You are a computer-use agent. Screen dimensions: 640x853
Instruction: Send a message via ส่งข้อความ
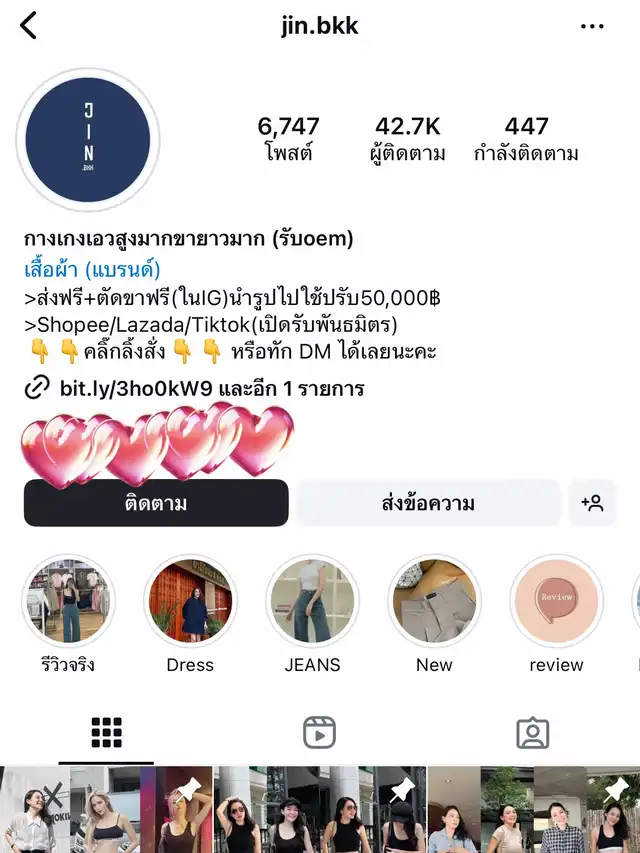click(428, 503)
